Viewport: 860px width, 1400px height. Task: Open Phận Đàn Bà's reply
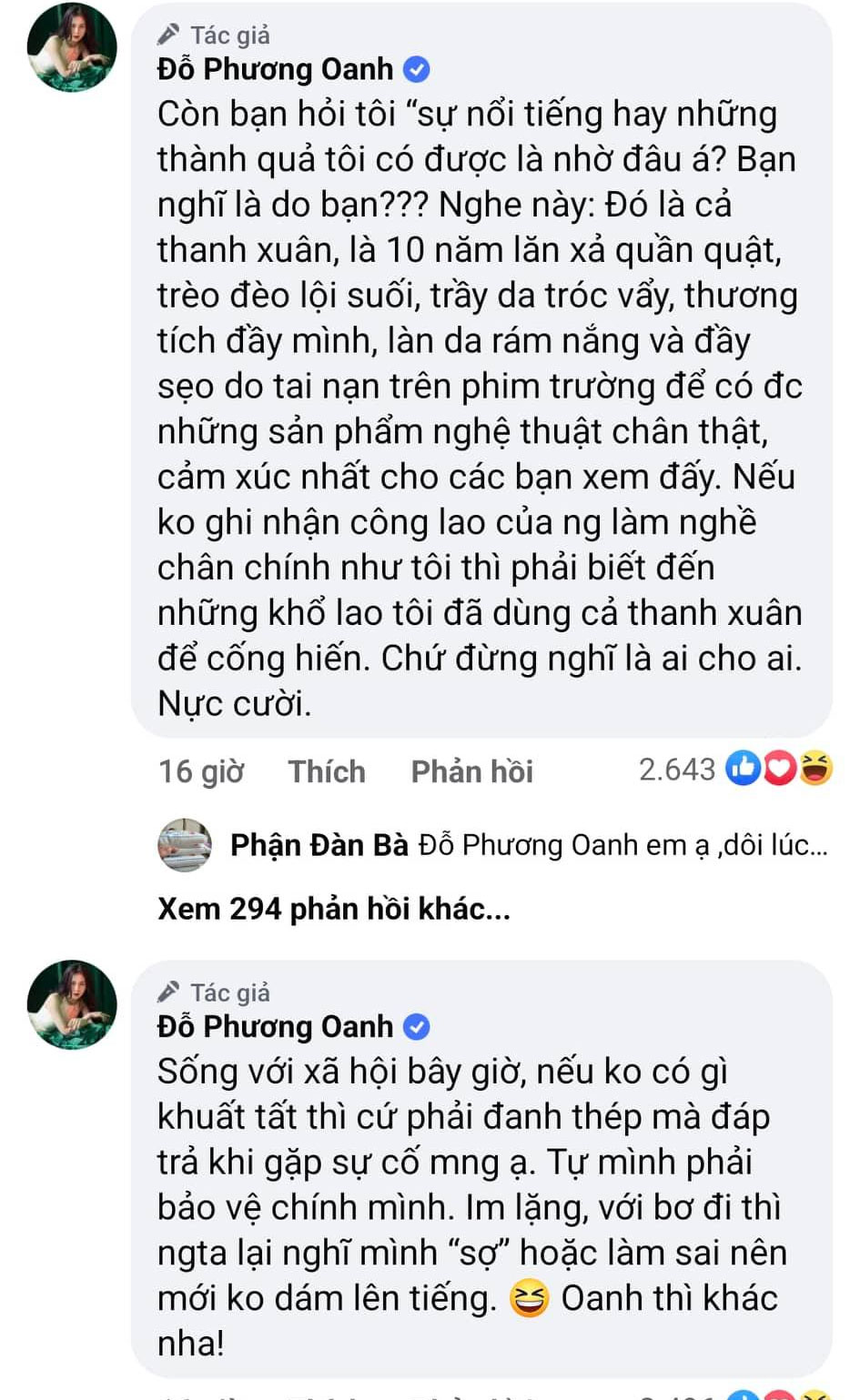[528, 845]
